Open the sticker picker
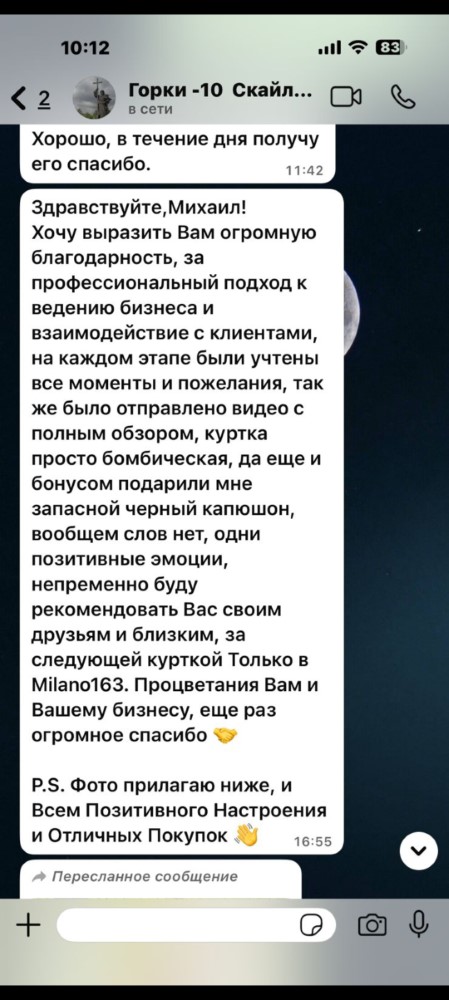Image resolution: width=449 pixels, height=1000 pixels. 313,925
